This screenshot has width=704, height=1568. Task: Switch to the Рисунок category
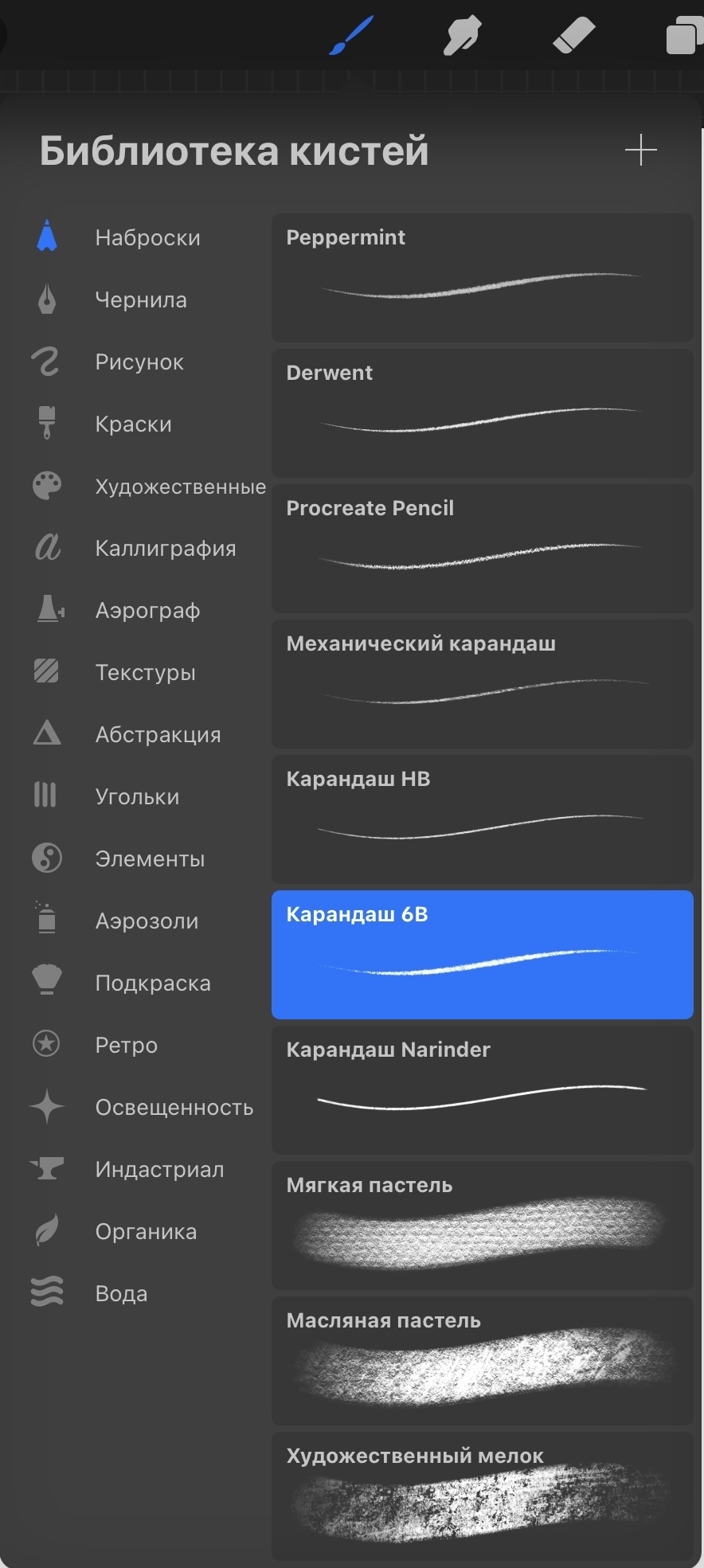[x=139, y=362]
